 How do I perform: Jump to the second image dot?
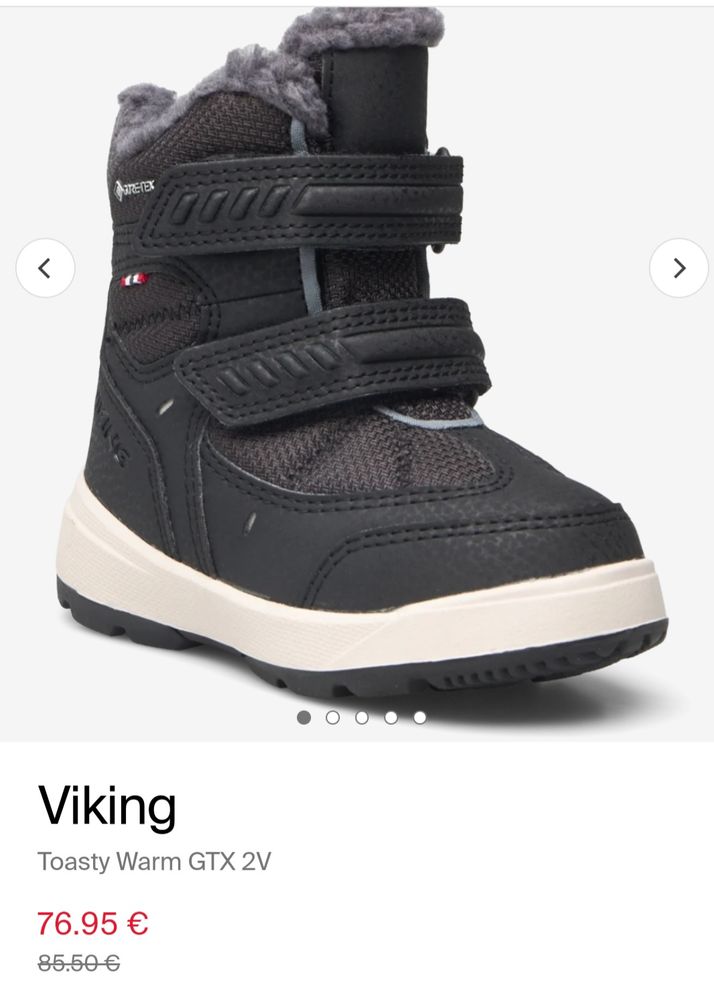(x=333, y=717)
